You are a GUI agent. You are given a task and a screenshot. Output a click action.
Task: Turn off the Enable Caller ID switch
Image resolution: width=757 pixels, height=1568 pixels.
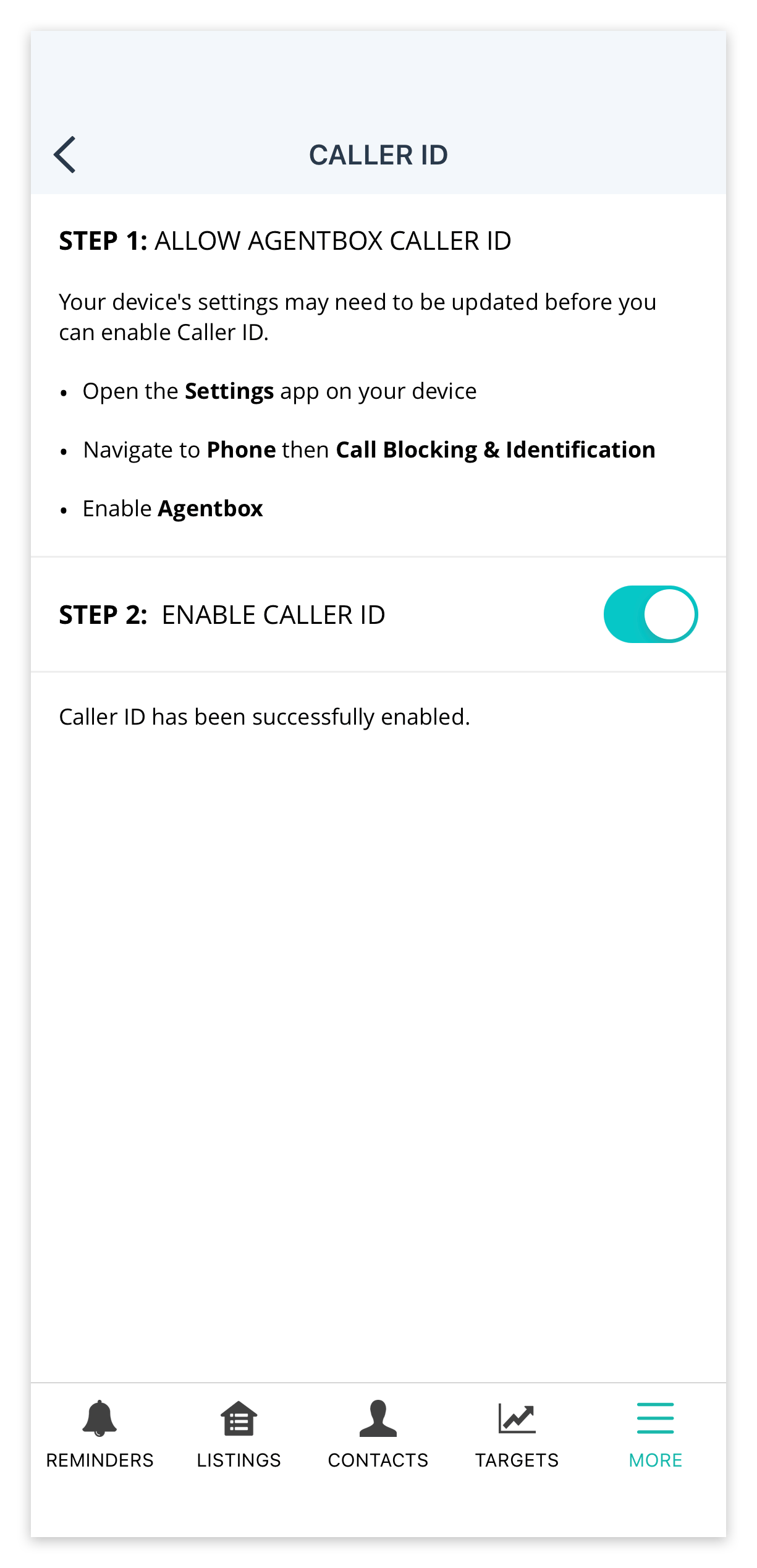[651, 614]
